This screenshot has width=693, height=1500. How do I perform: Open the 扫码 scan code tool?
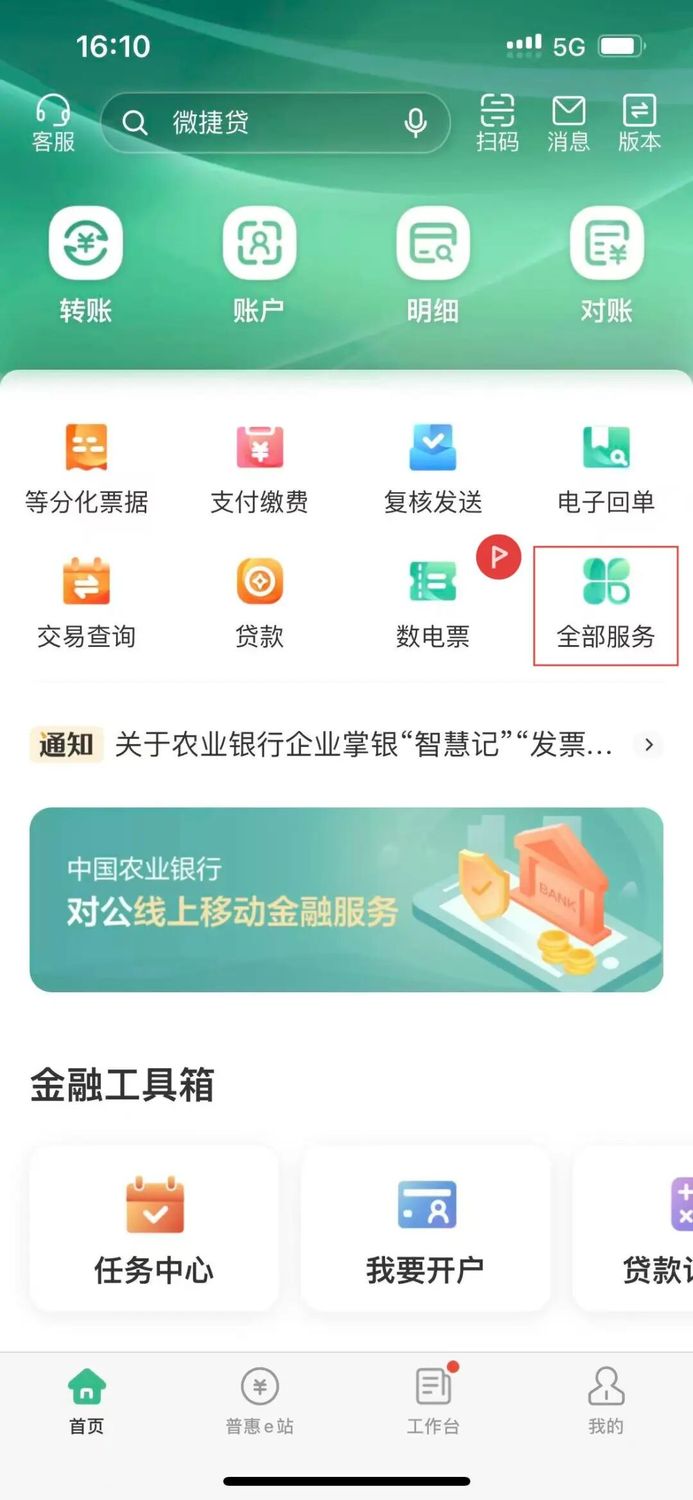497,123
